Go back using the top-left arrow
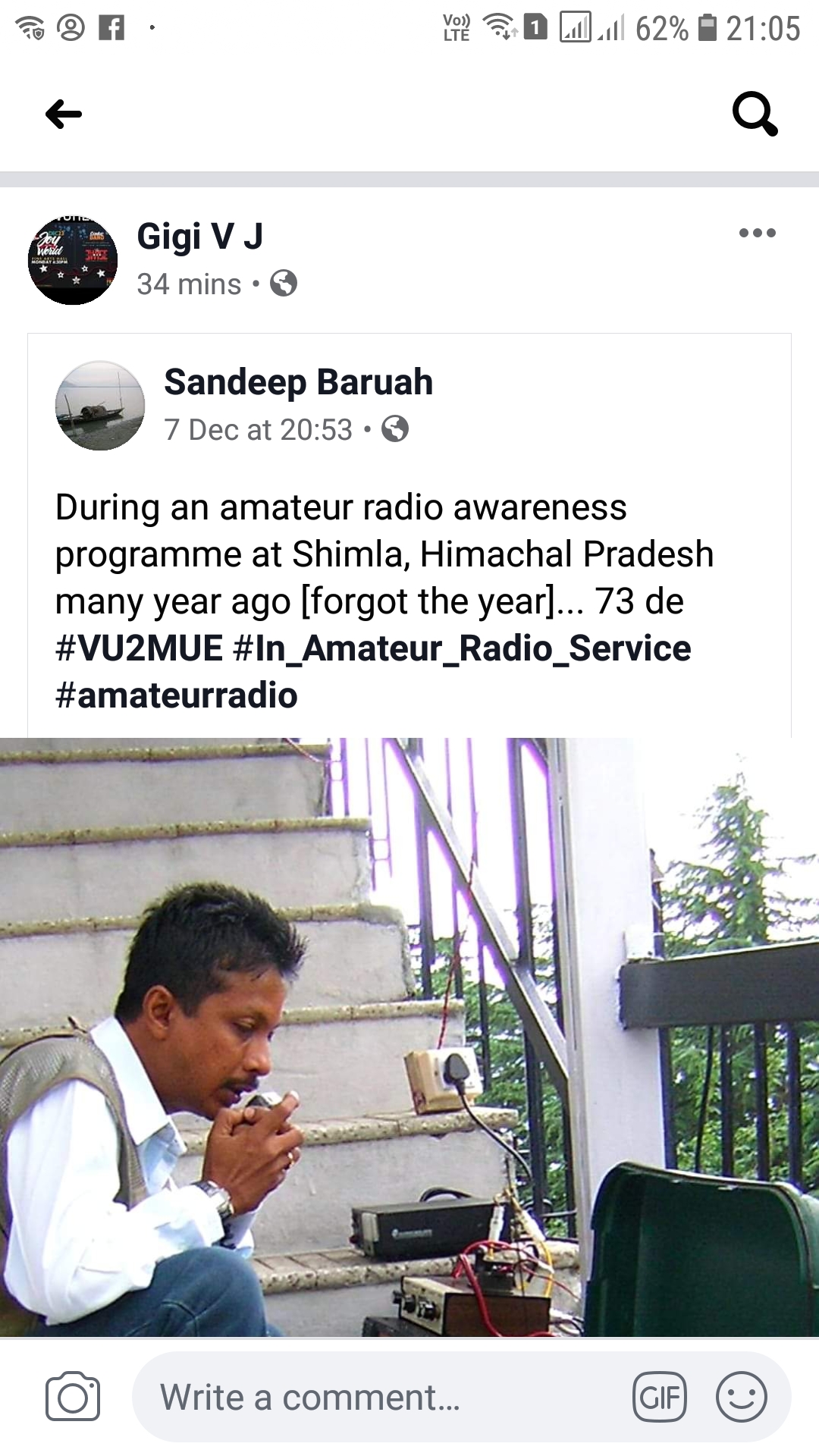 tap(64, 115)
